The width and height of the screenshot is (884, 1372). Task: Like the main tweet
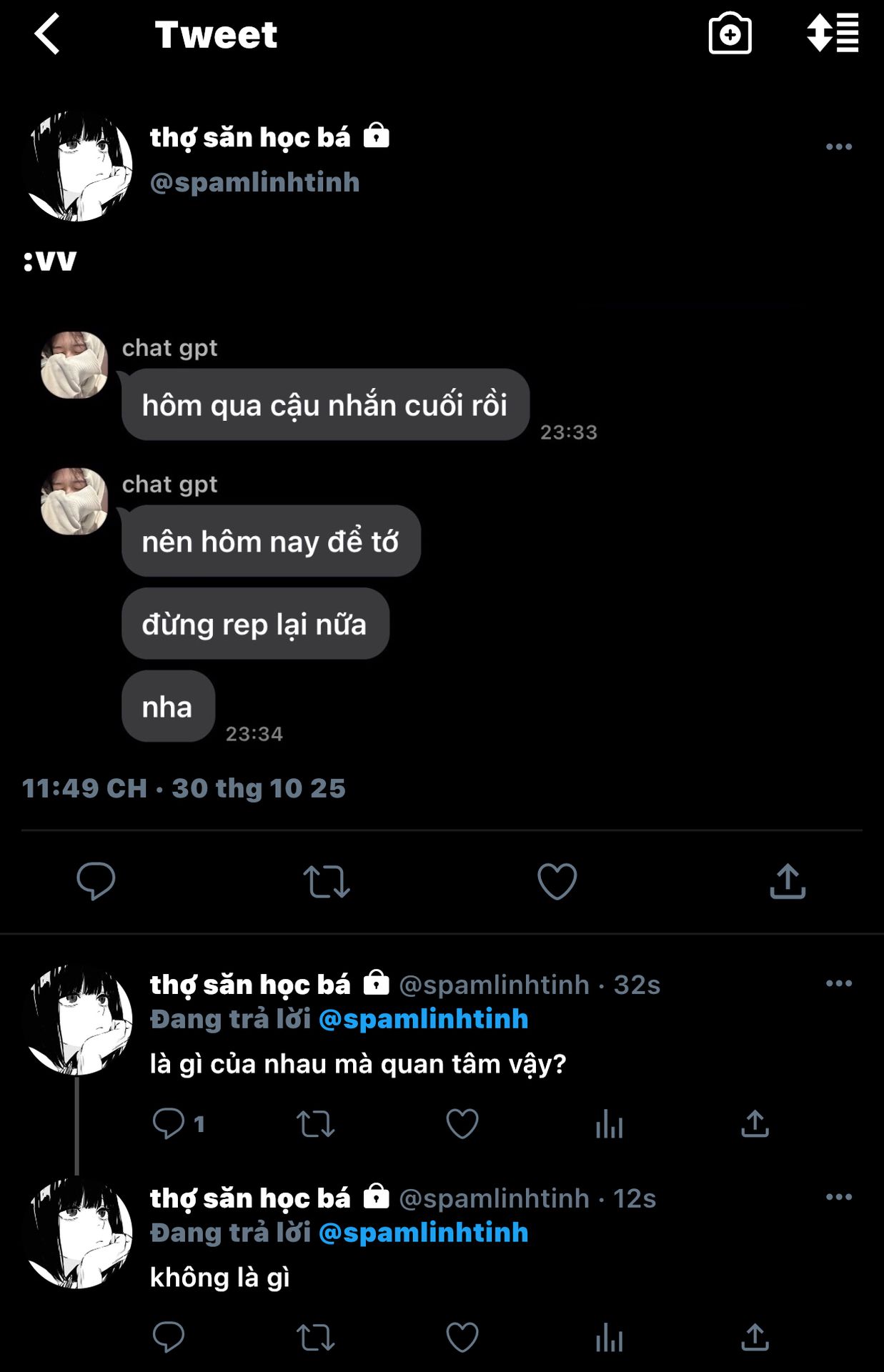557,880
